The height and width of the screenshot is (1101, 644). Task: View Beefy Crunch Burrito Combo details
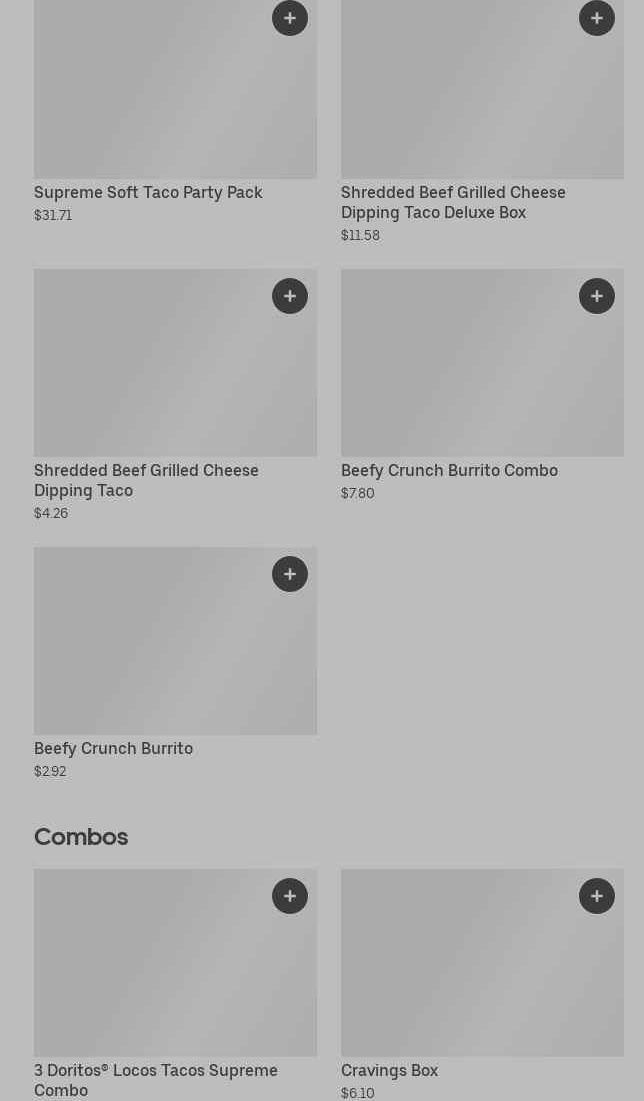coord(449,470)
